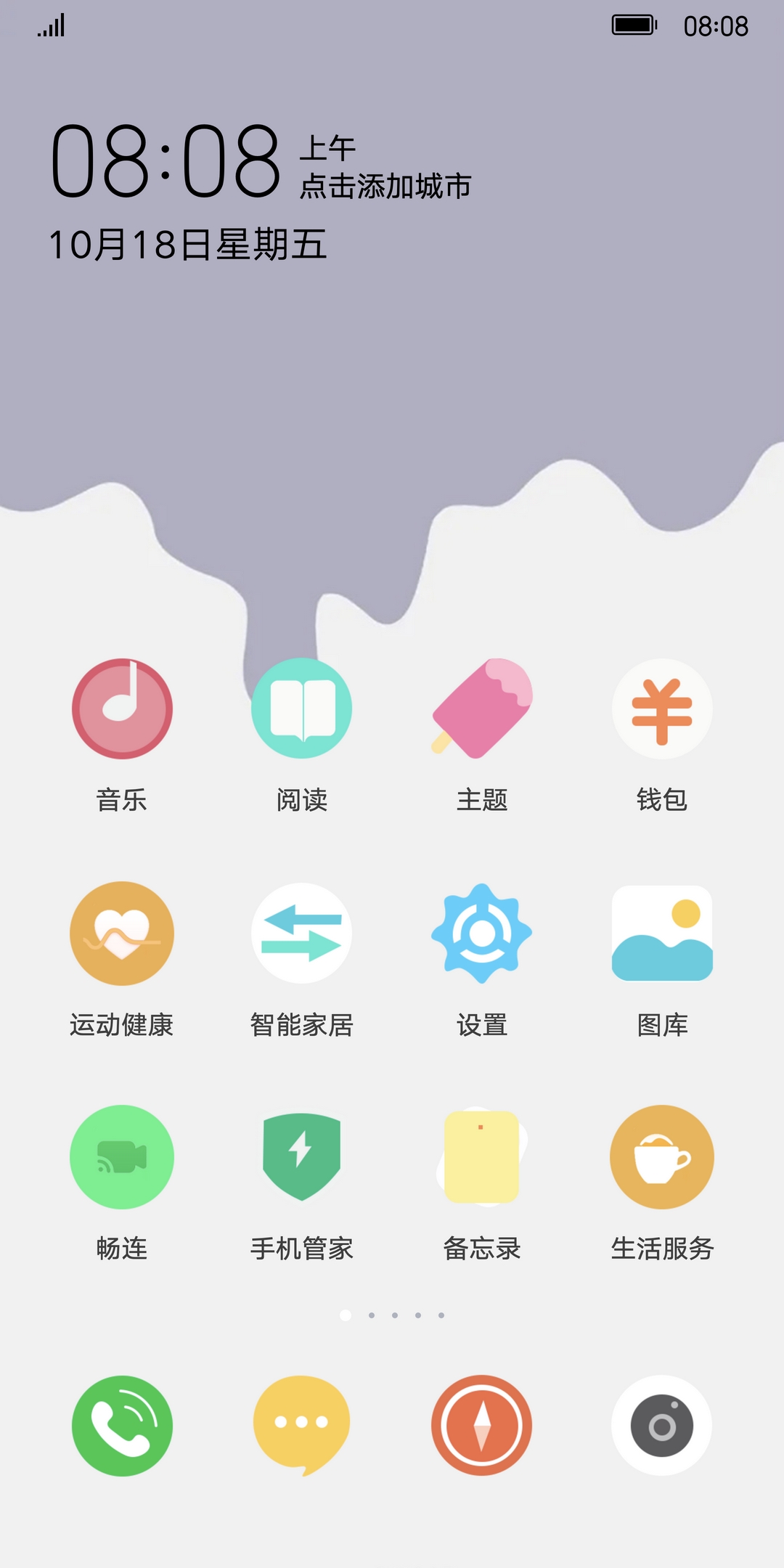Open the 图库 gallery
This screenshot has height=1568, width=784.
[x=662, y=934]
